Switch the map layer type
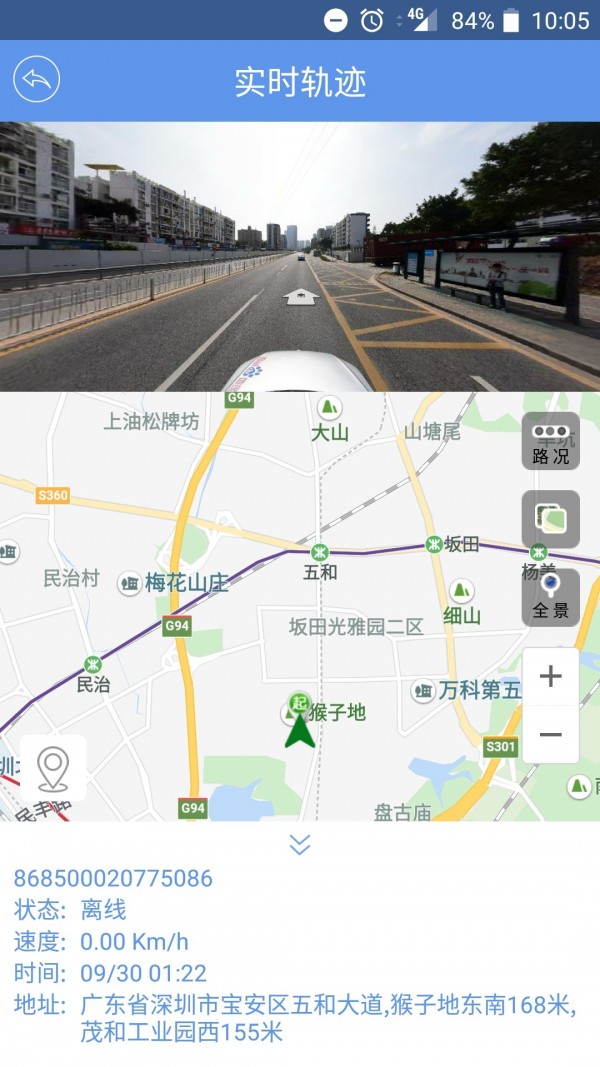Image resolution: width=600 pixels, height=1067 pixels. click(550, 518)
